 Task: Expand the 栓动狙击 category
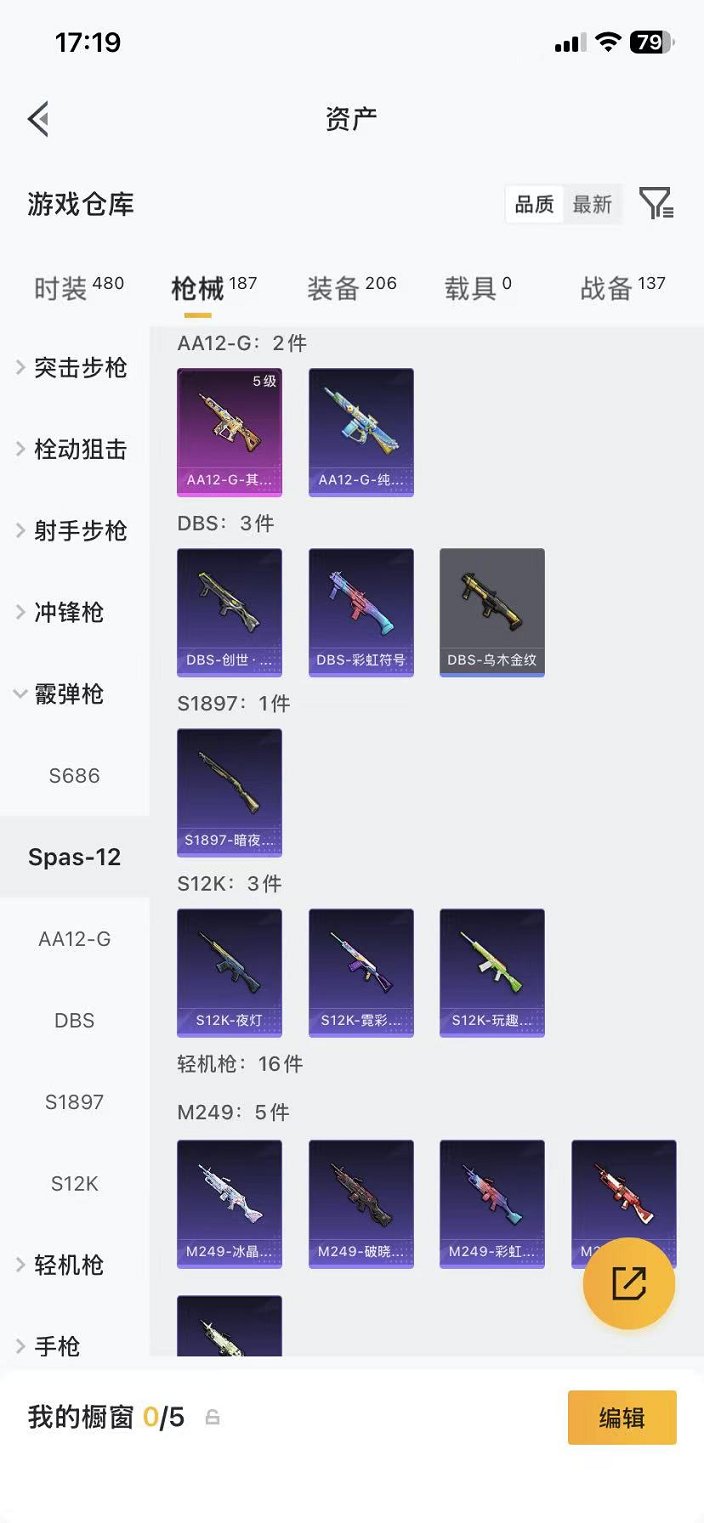[x=74, y=450]
